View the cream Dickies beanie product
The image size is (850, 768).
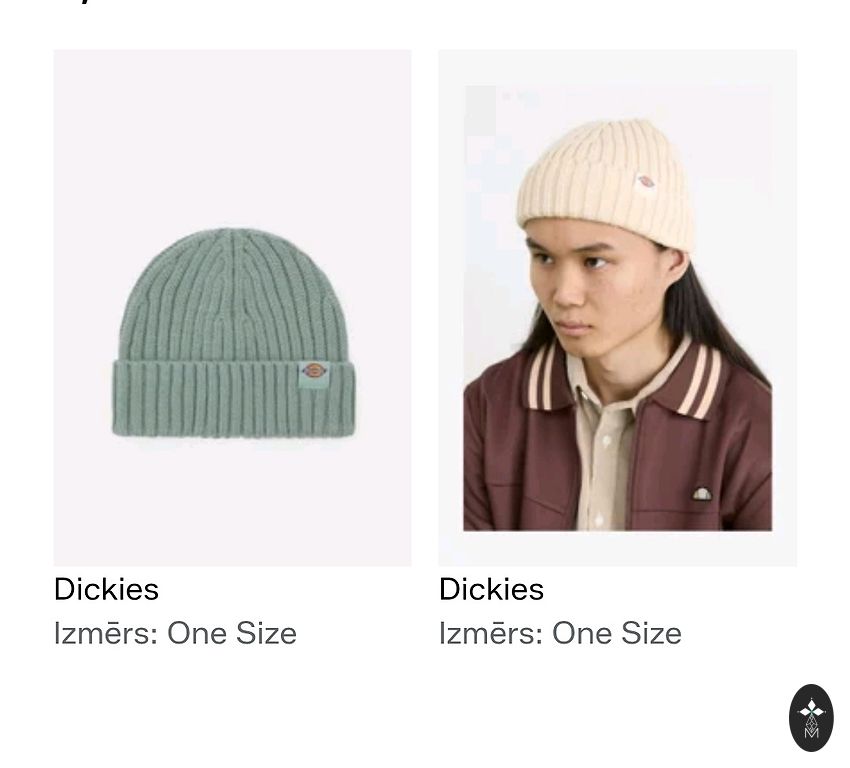pos(617,308)
